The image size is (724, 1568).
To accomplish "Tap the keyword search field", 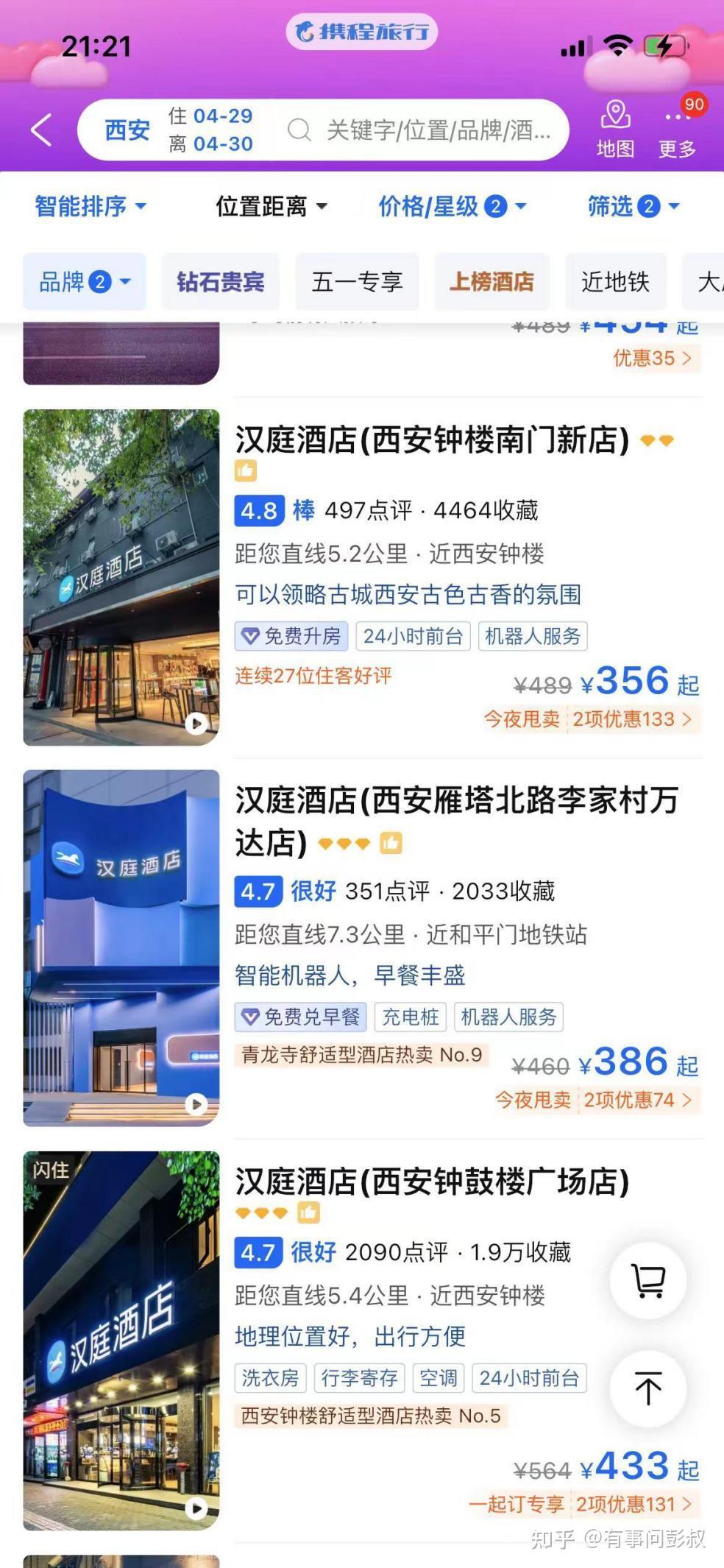I will pyautogui.click(x=427, y=130).
